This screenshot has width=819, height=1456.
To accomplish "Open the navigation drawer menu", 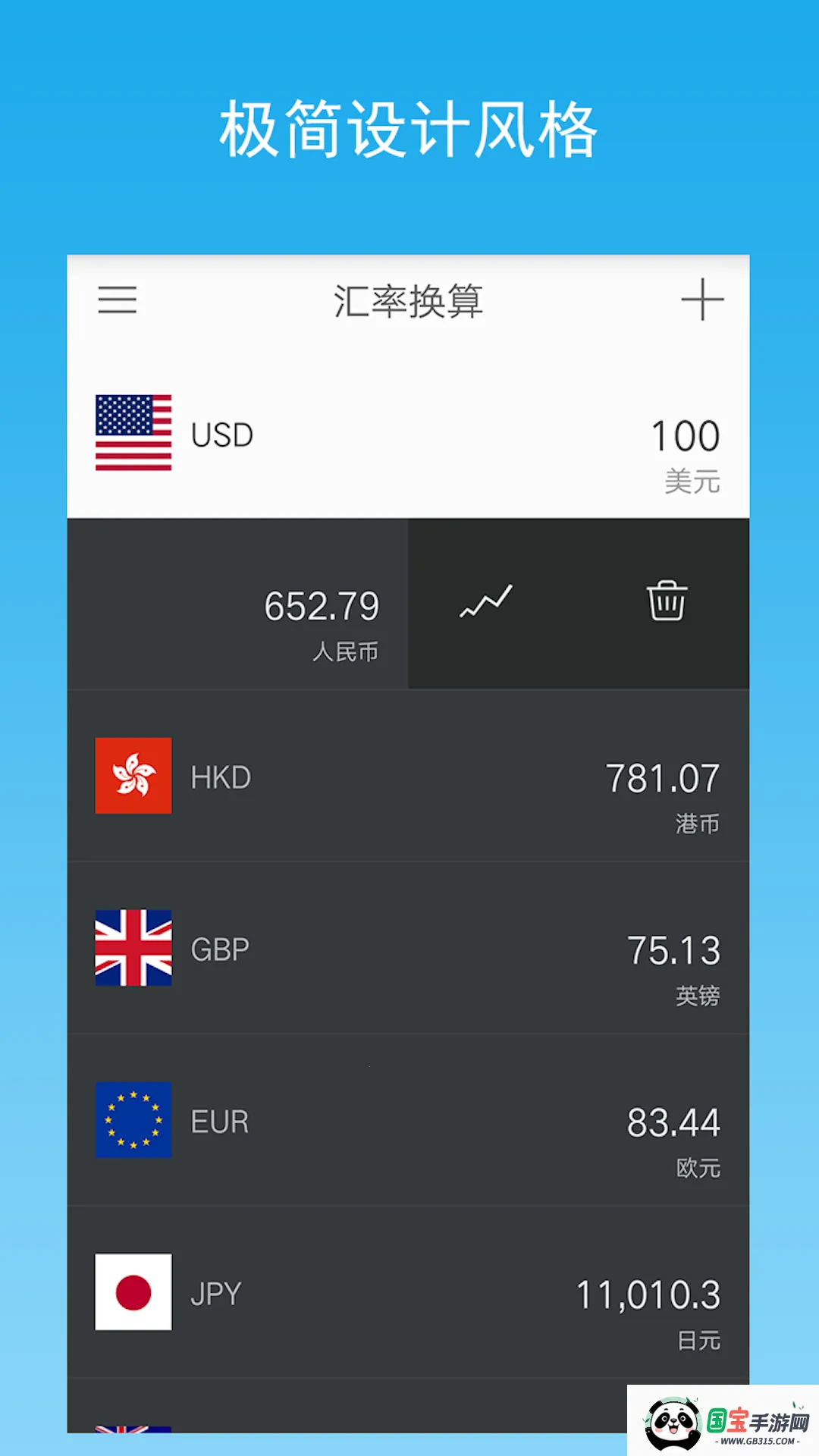I will click(x=118, y=301).
